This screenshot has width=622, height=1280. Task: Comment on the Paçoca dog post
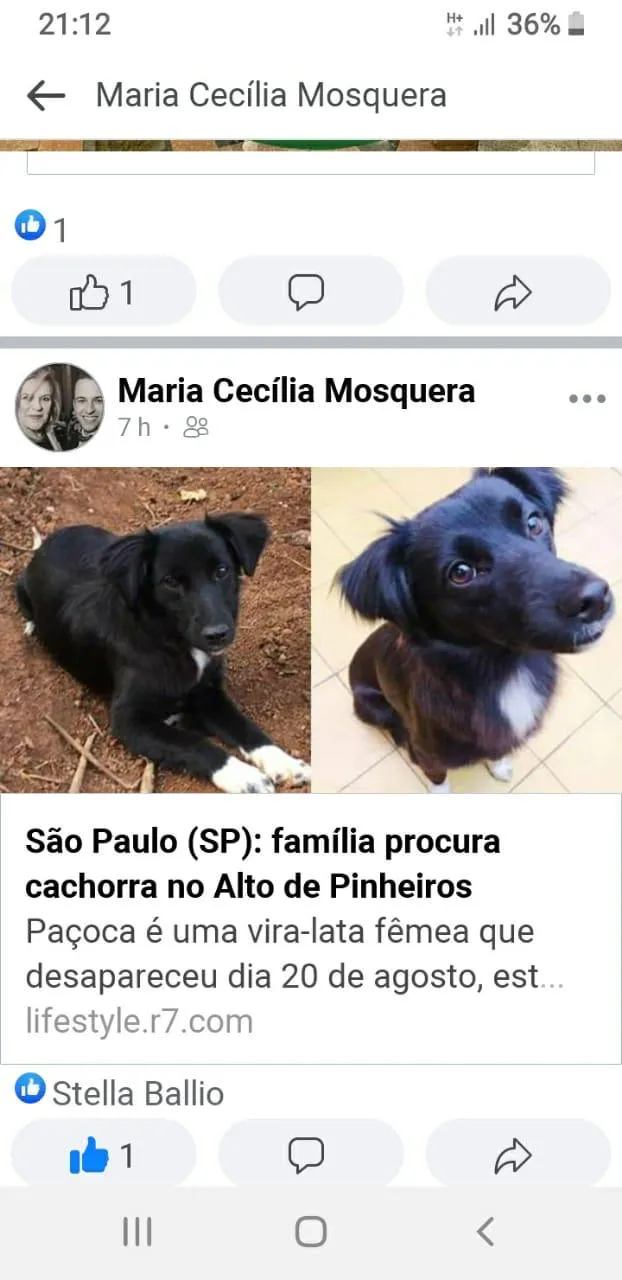coord(309,1156)
